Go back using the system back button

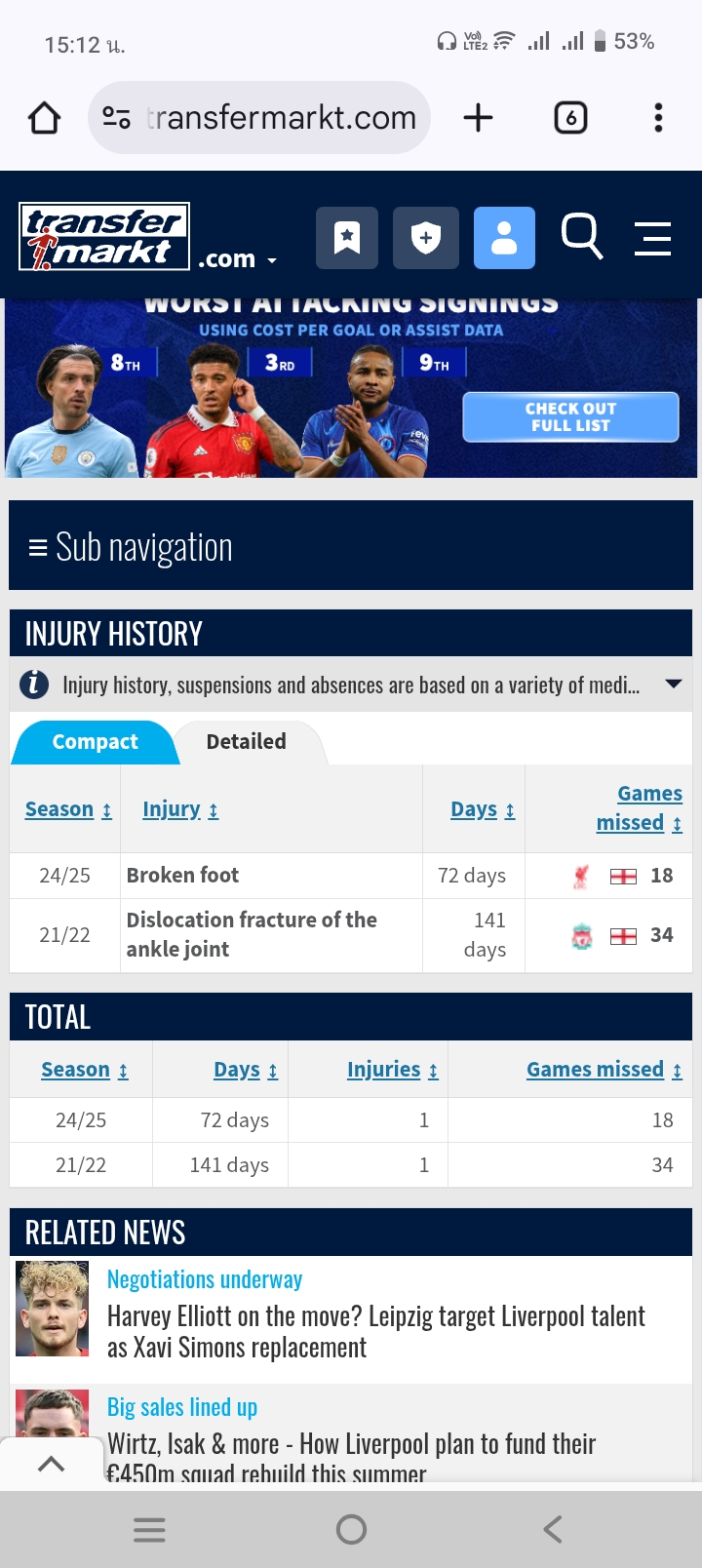(x=553, y=1529)
